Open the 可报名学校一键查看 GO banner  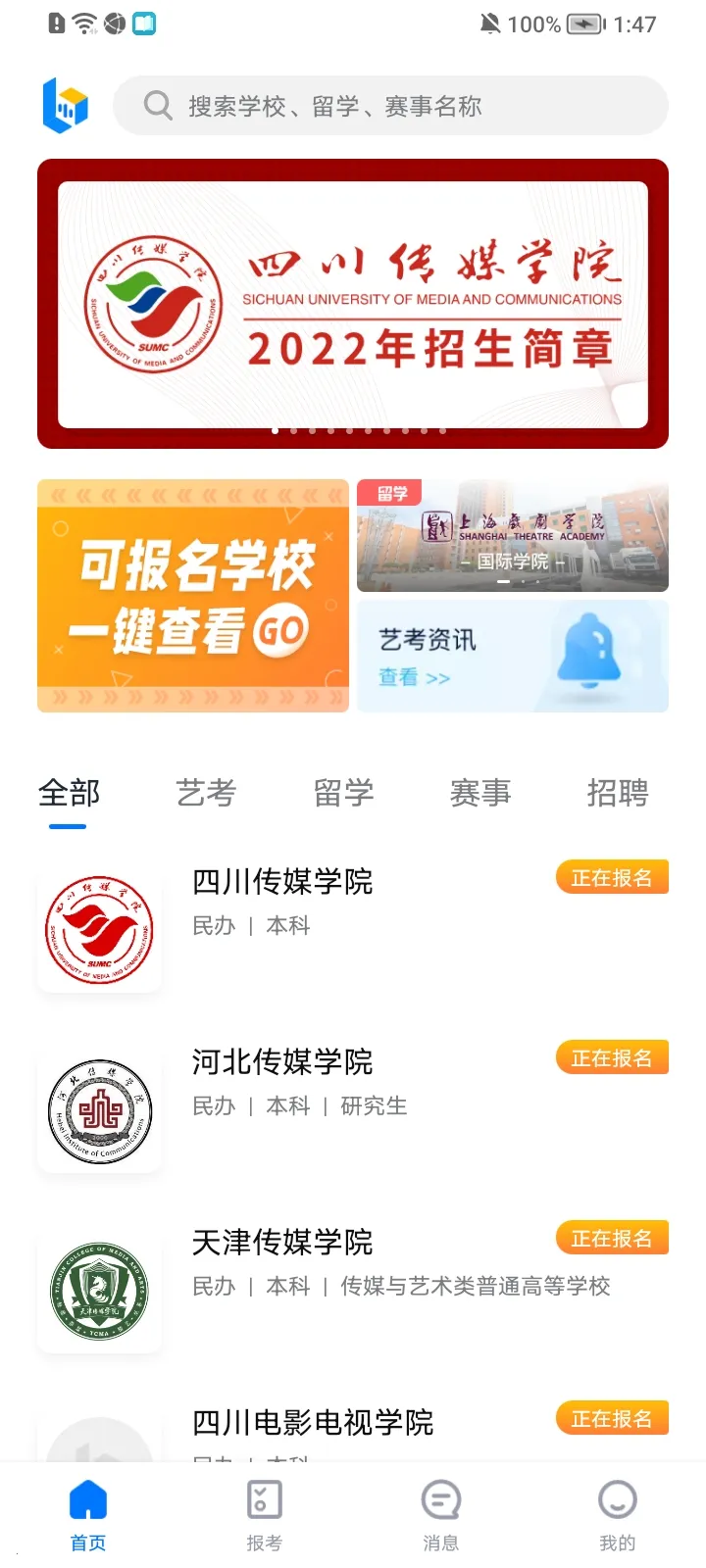click(192, 595)
